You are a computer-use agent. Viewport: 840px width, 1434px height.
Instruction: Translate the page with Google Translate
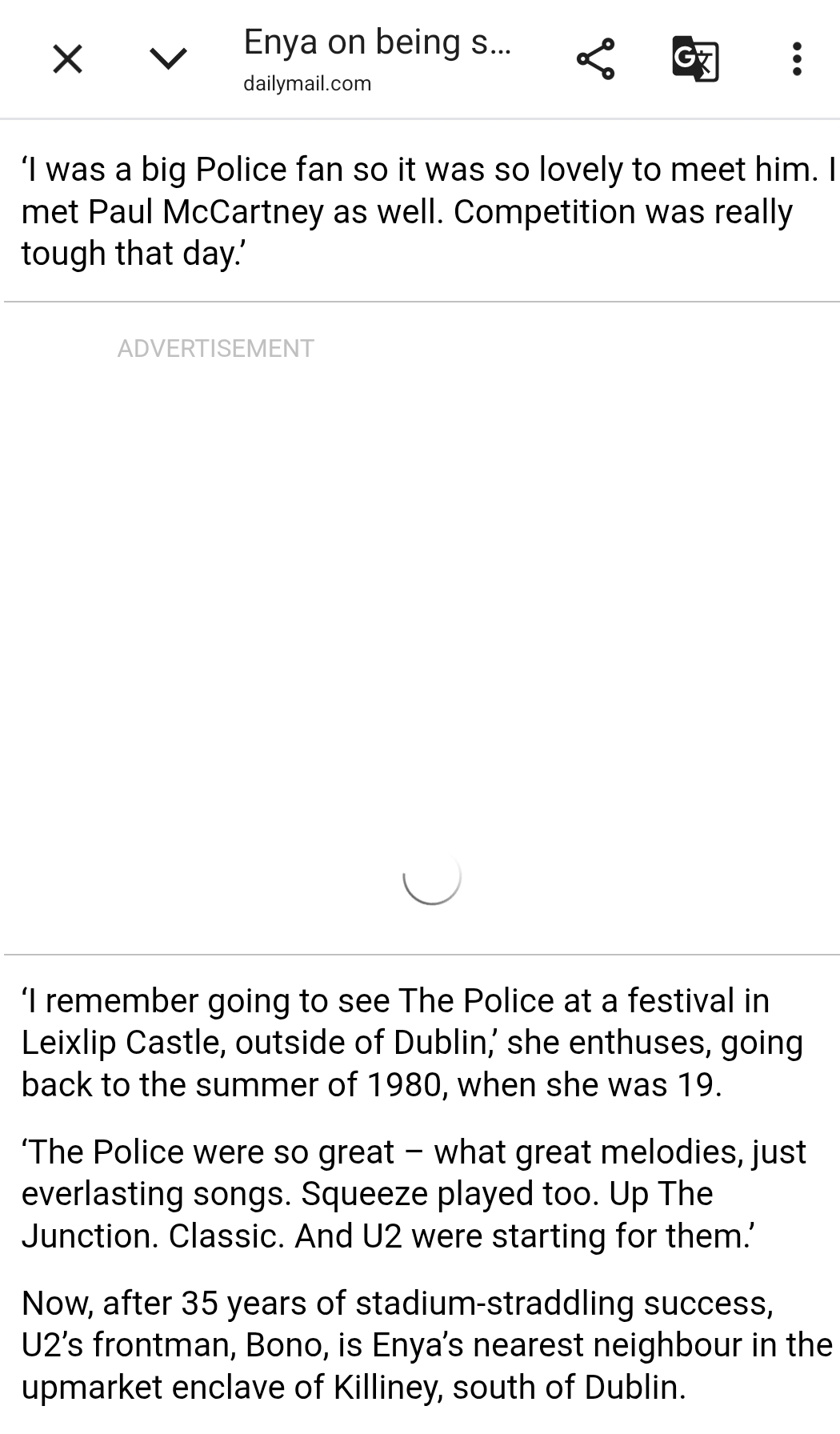(x=694, y=59)
